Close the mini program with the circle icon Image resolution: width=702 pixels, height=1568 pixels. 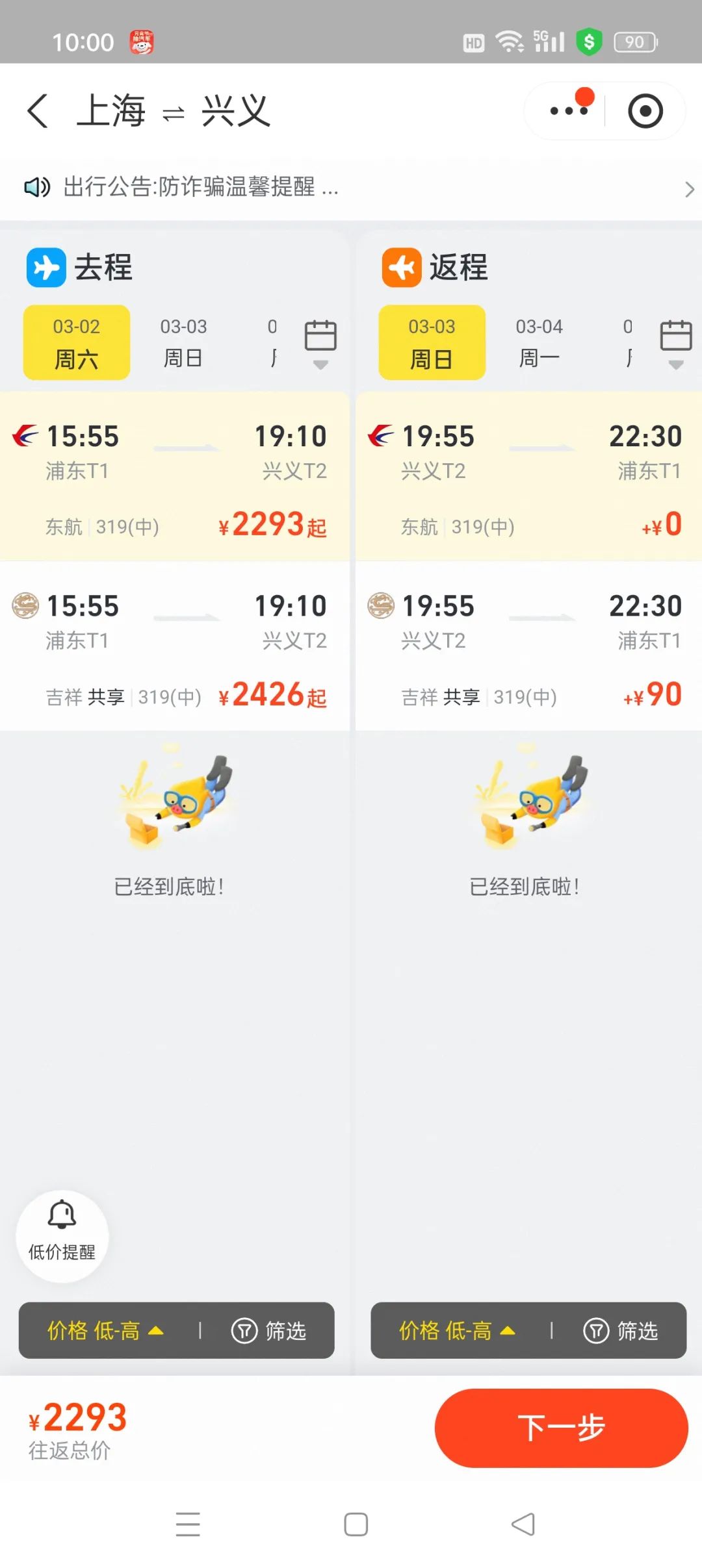645,111
